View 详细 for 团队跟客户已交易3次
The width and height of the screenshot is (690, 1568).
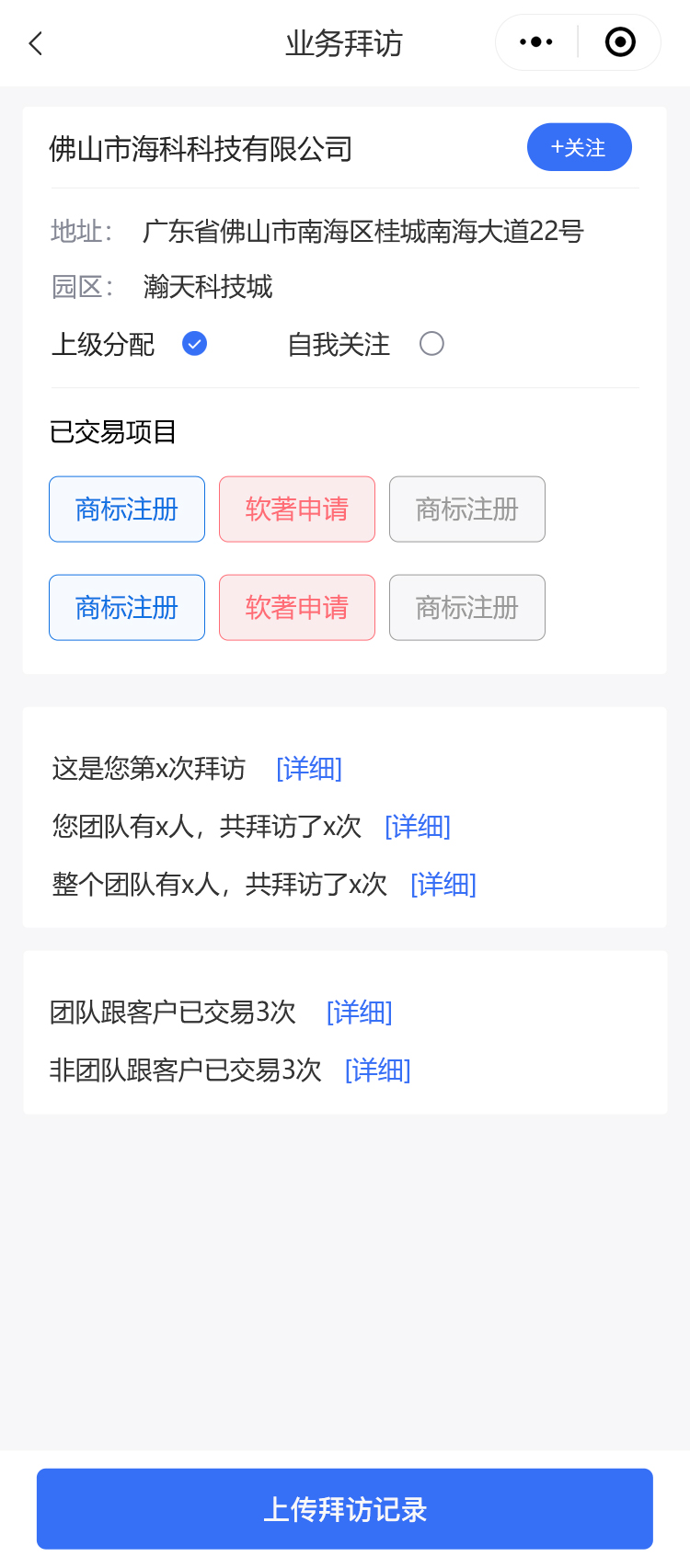pos(360,1013)
